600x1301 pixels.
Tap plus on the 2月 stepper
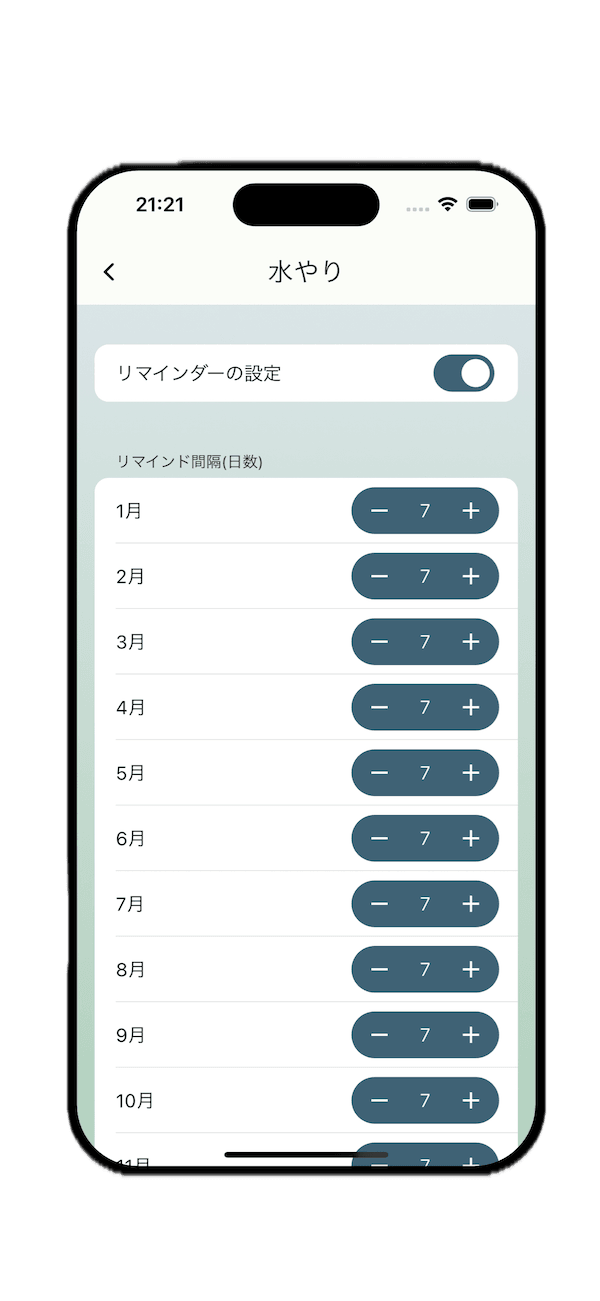click(470, 576)
